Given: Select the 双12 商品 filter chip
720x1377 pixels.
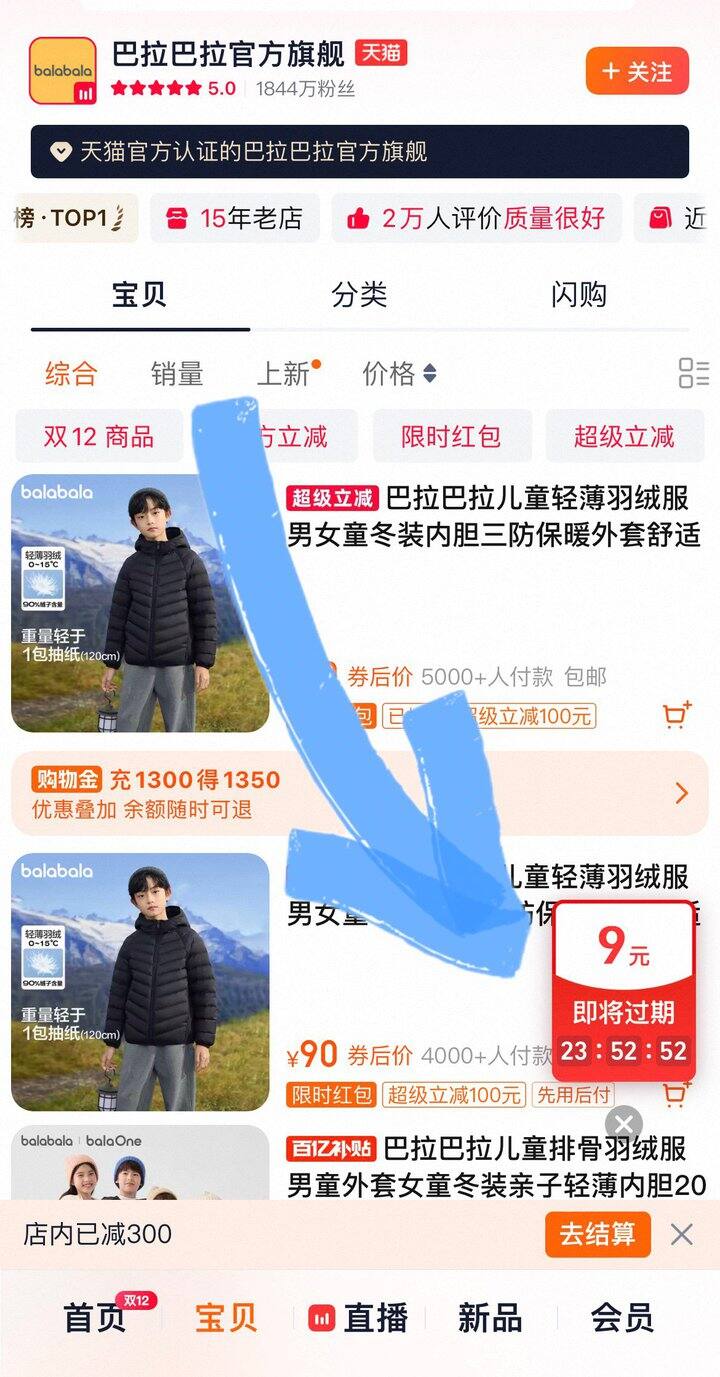Looking at the screenshot, I should point(99,436).
